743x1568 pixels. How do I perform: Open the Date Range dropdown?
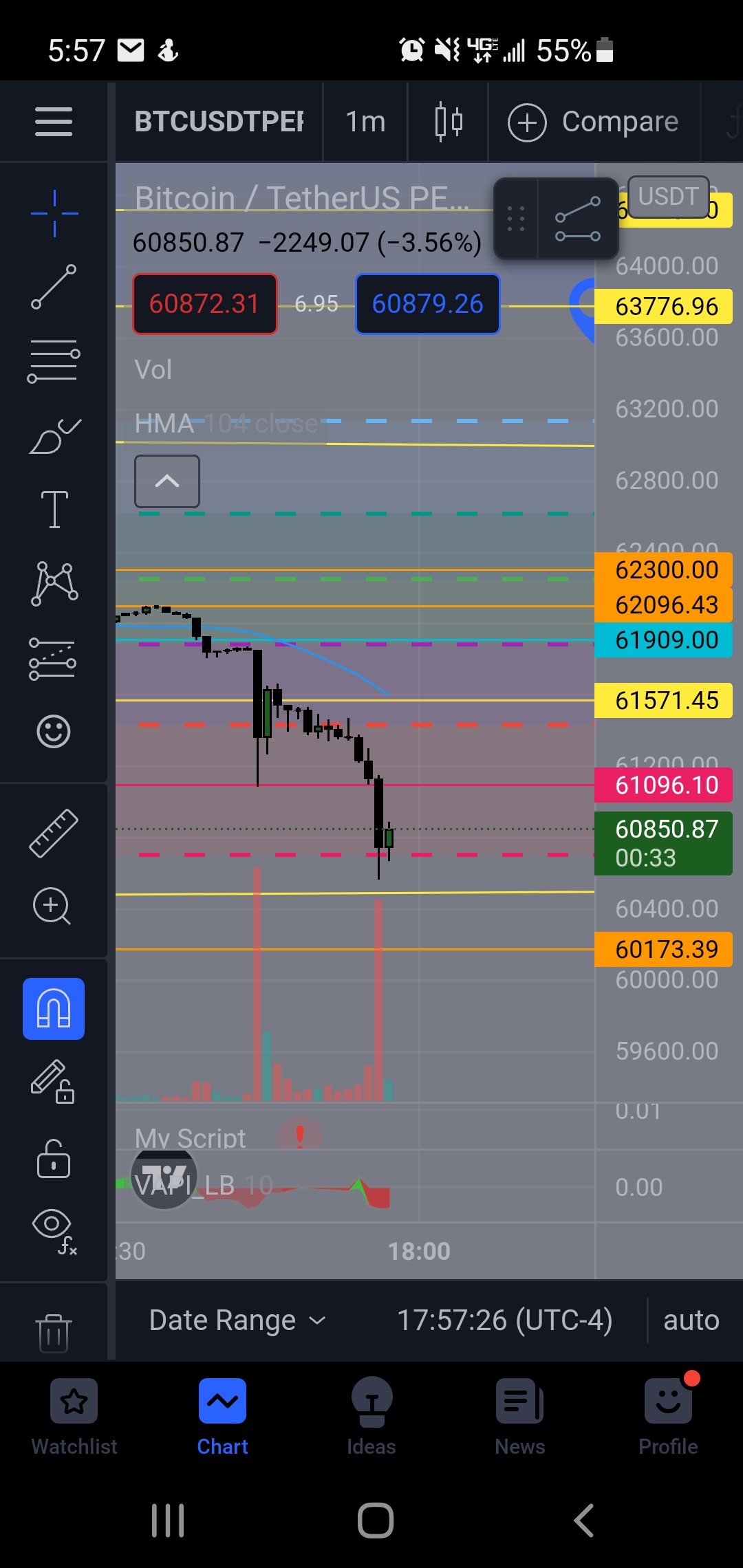pos(237,1320)
